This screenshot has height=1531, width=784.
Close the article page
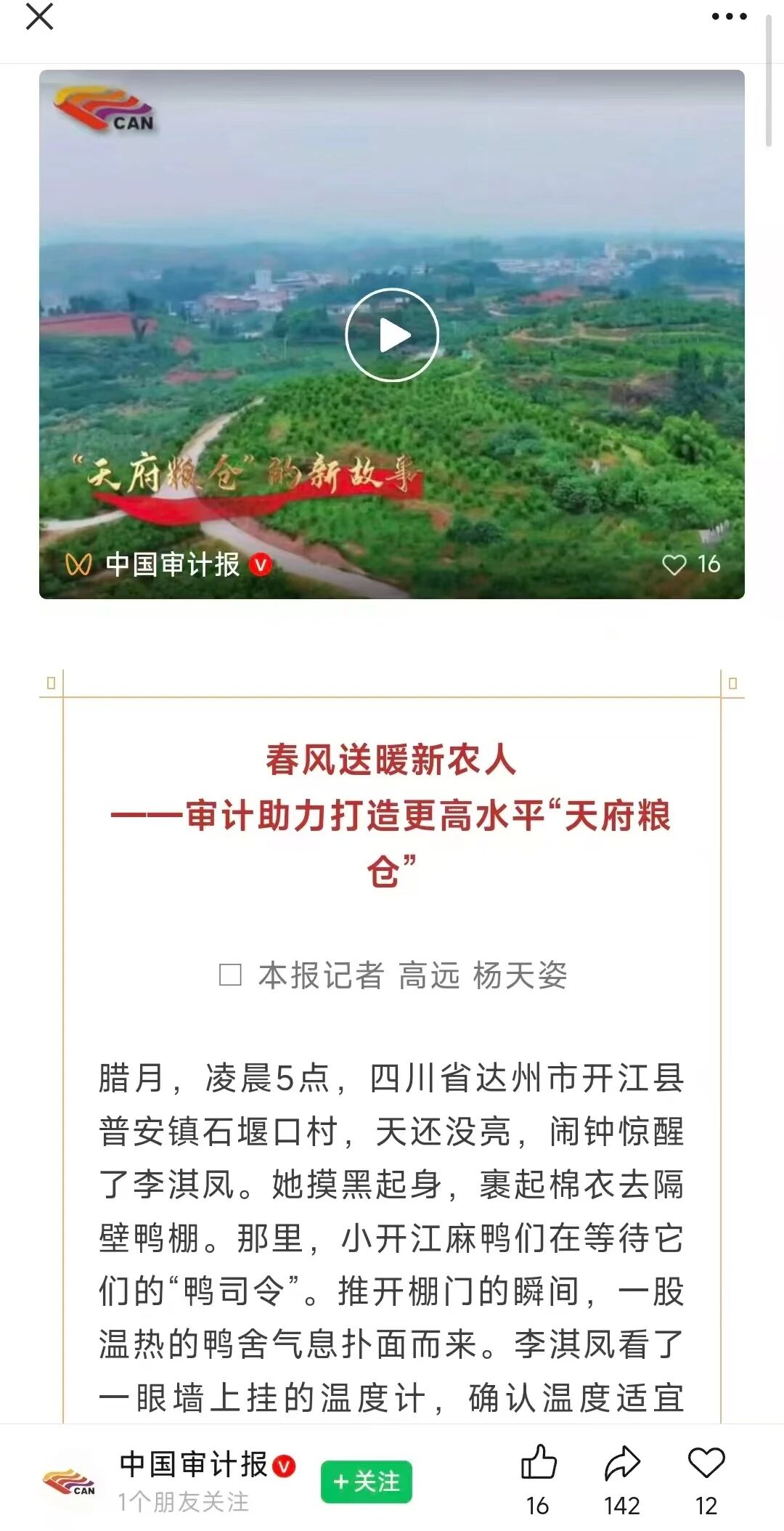39,17
